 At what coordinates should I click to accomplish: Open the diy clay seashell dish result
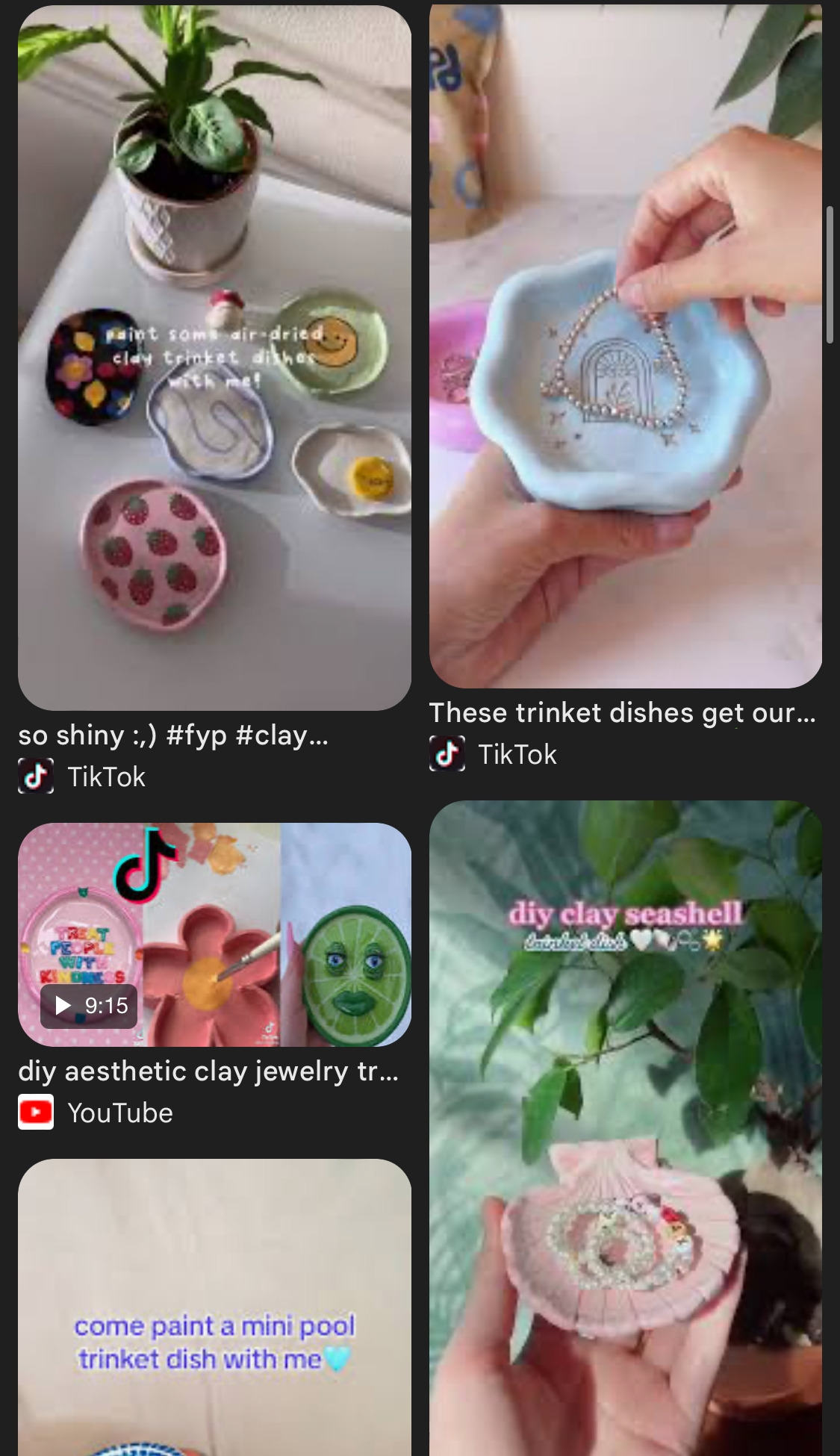tap(626, 1128)
